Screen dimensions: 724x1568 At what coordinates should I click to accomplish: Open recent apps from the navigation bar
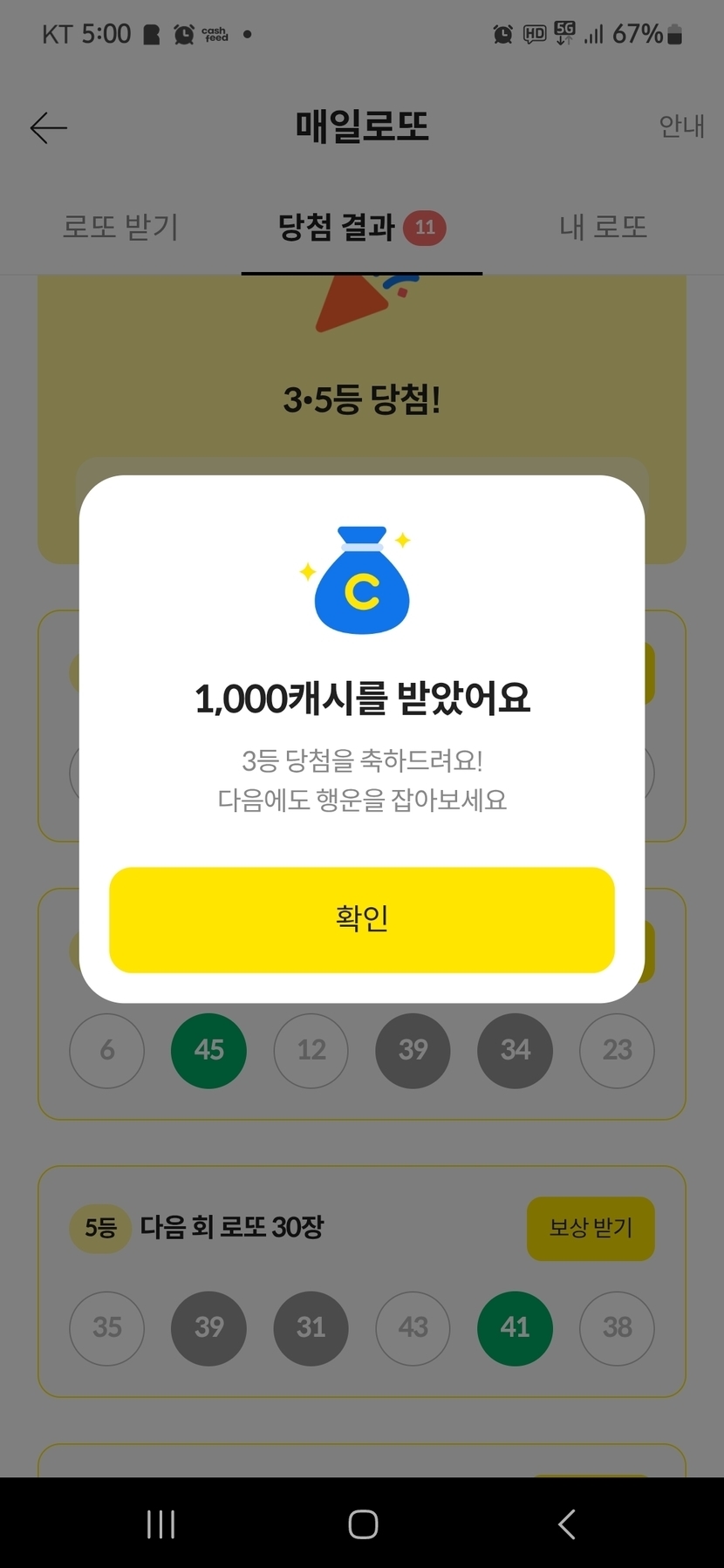point(161,1524)
